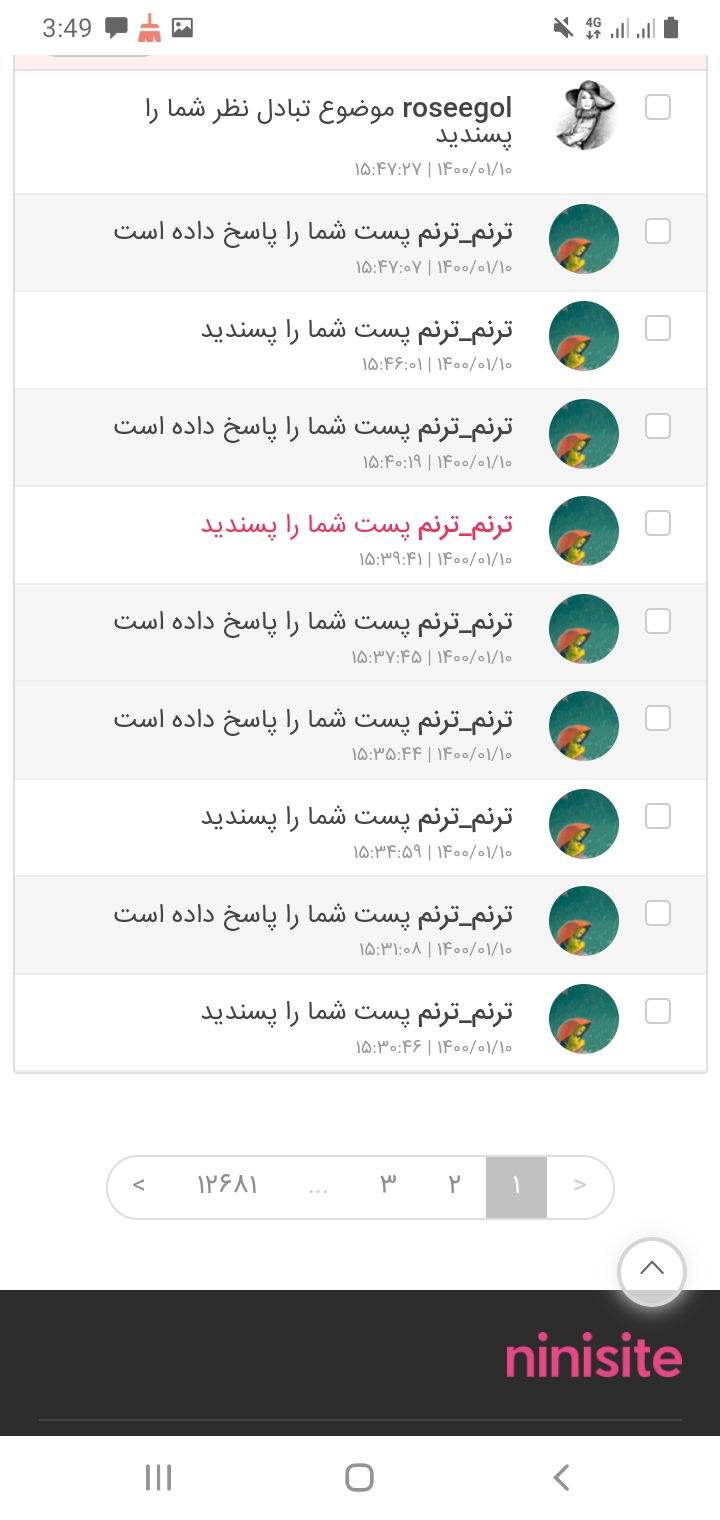Open the reply notification from 15:35:44

click(x=313, y=719)
